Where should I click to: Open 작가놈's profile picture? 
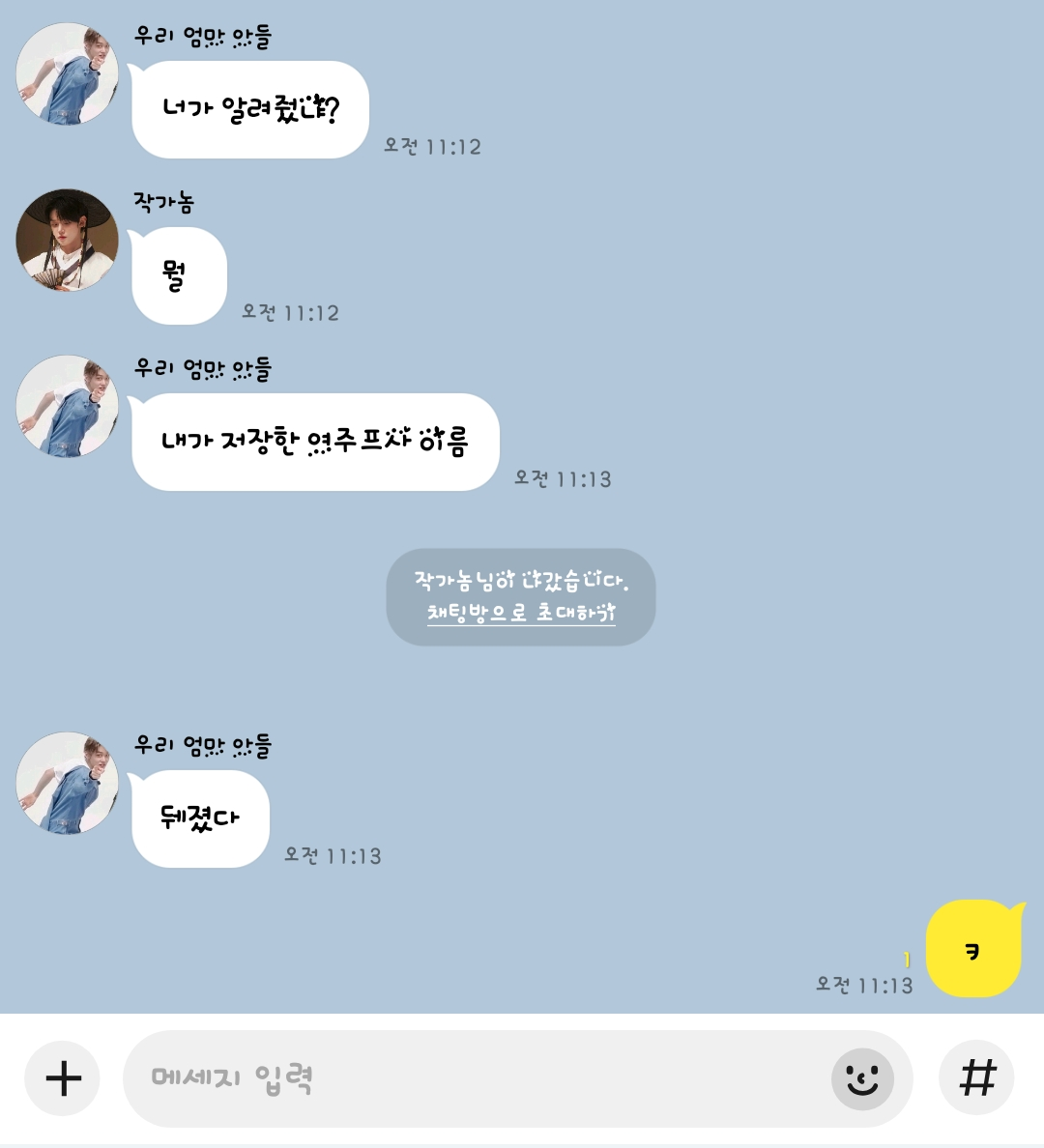click(68, 240)
